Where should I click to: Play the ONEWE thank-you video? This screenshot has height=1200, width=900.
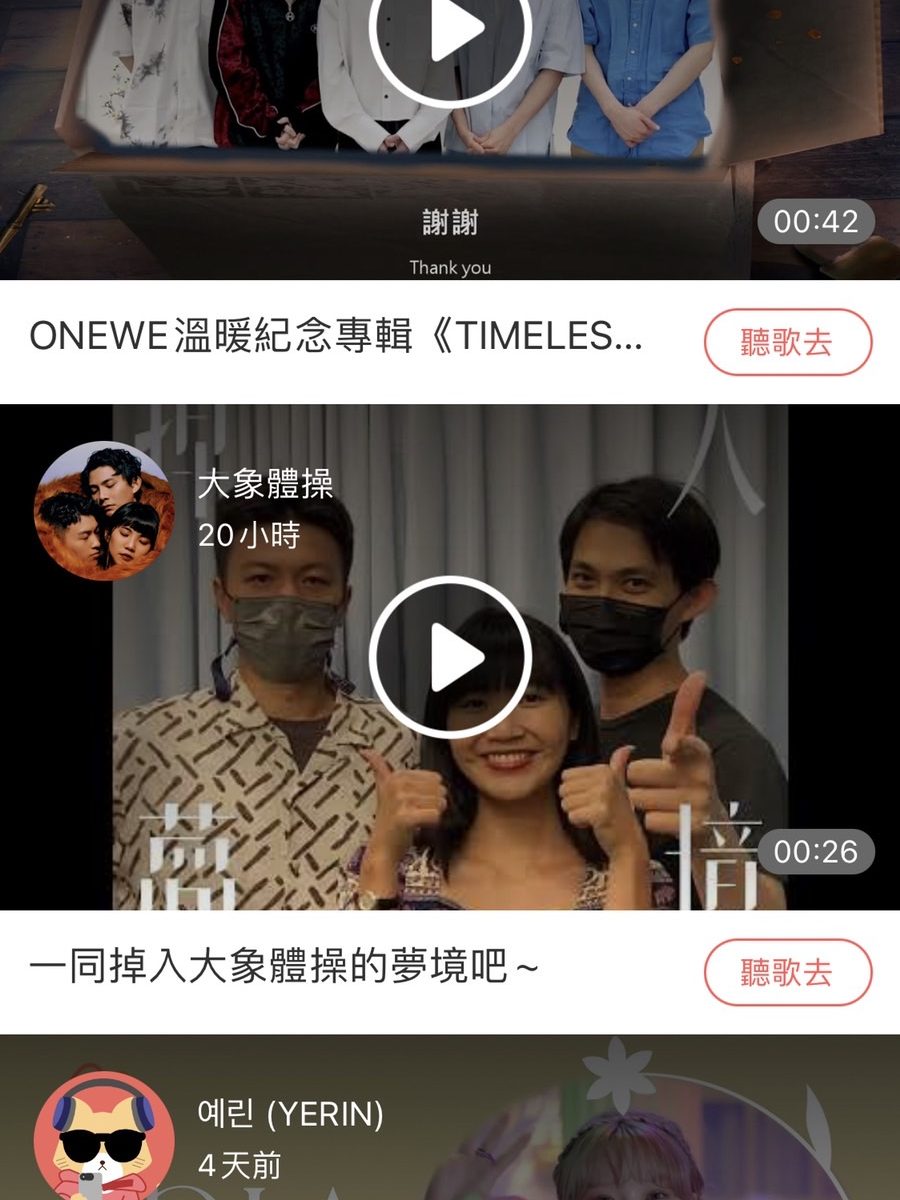click(449, 28)
